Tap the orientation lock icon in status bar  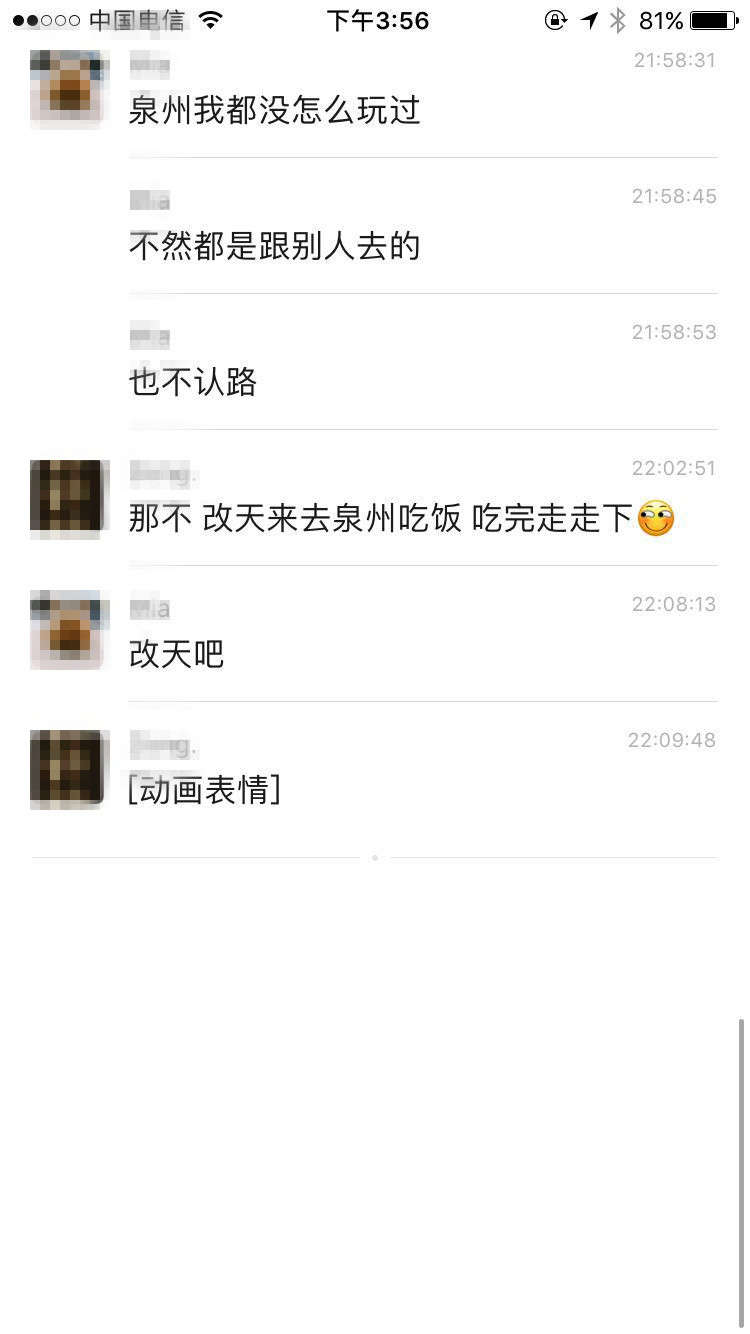[x=556, y=18]
